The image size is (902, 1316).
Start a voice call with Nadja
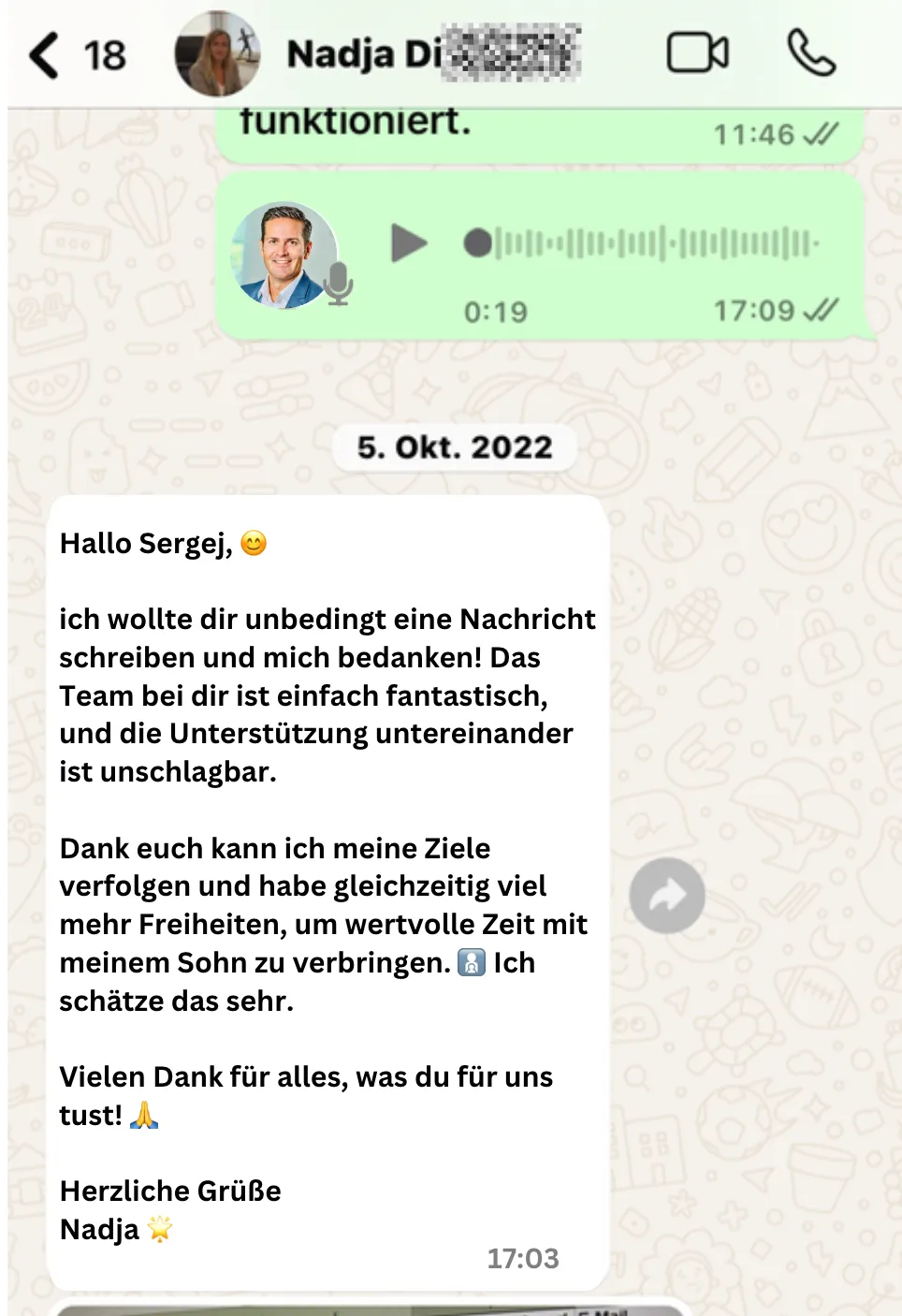(x=810, y=52)
